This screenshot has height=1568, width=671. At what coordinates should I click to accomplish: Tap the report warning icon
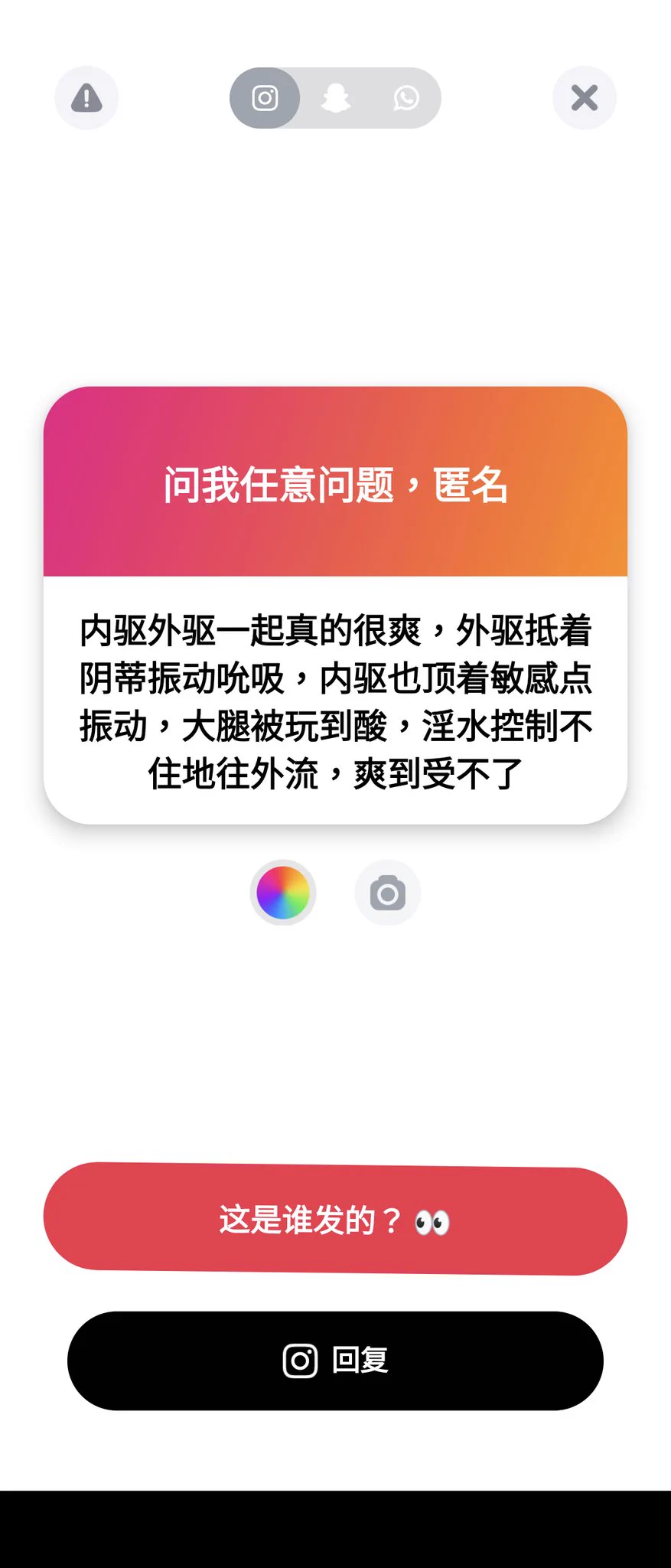click(86, 98)
